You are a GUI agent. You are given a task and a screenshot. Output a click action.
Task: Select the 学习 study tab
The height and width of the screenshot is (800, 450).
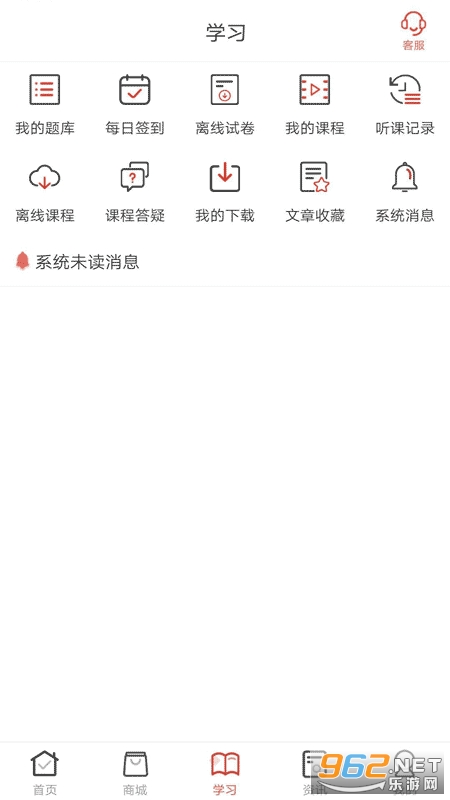(x=225, y=772)
